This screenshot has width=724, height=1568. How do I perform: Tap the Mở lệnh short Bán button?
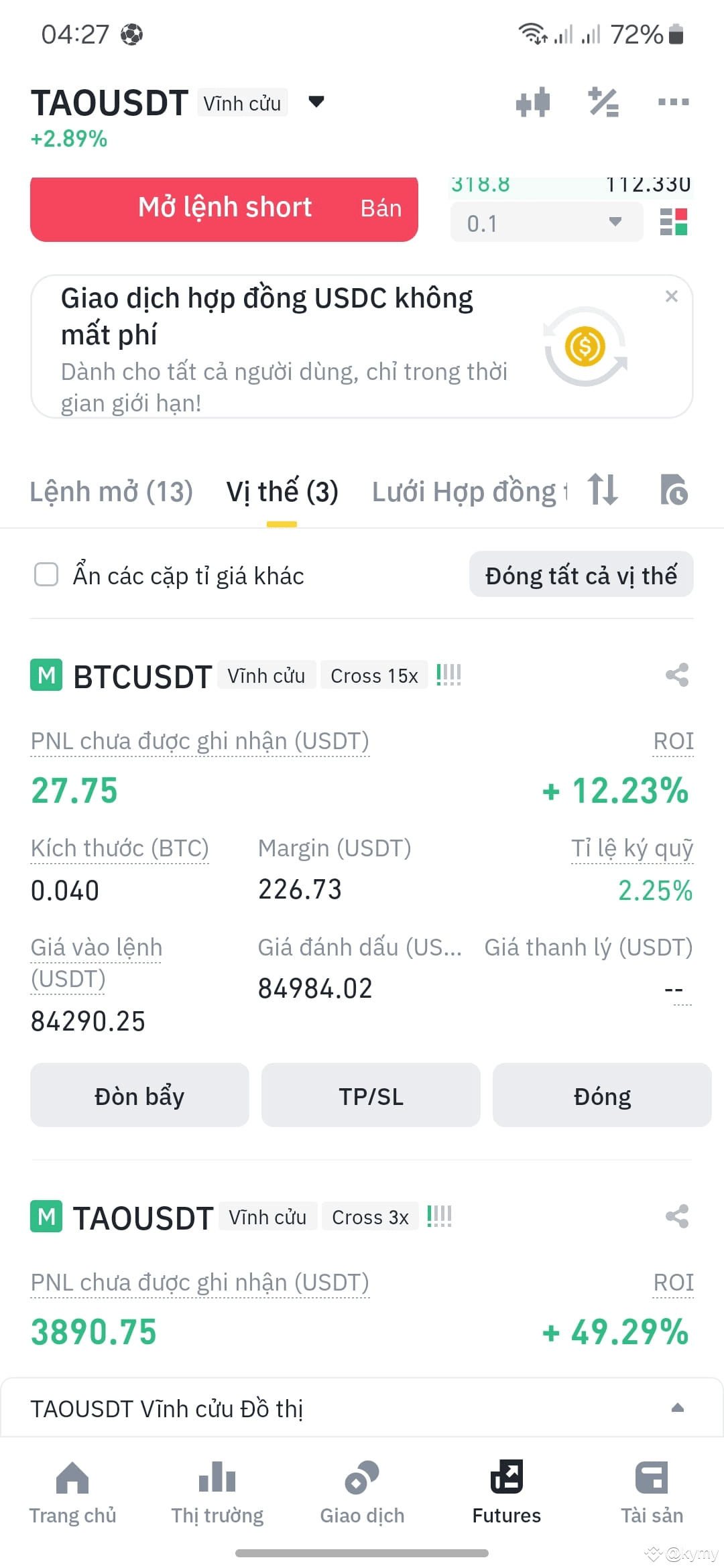pyautogui.click(x=224, y=208)
